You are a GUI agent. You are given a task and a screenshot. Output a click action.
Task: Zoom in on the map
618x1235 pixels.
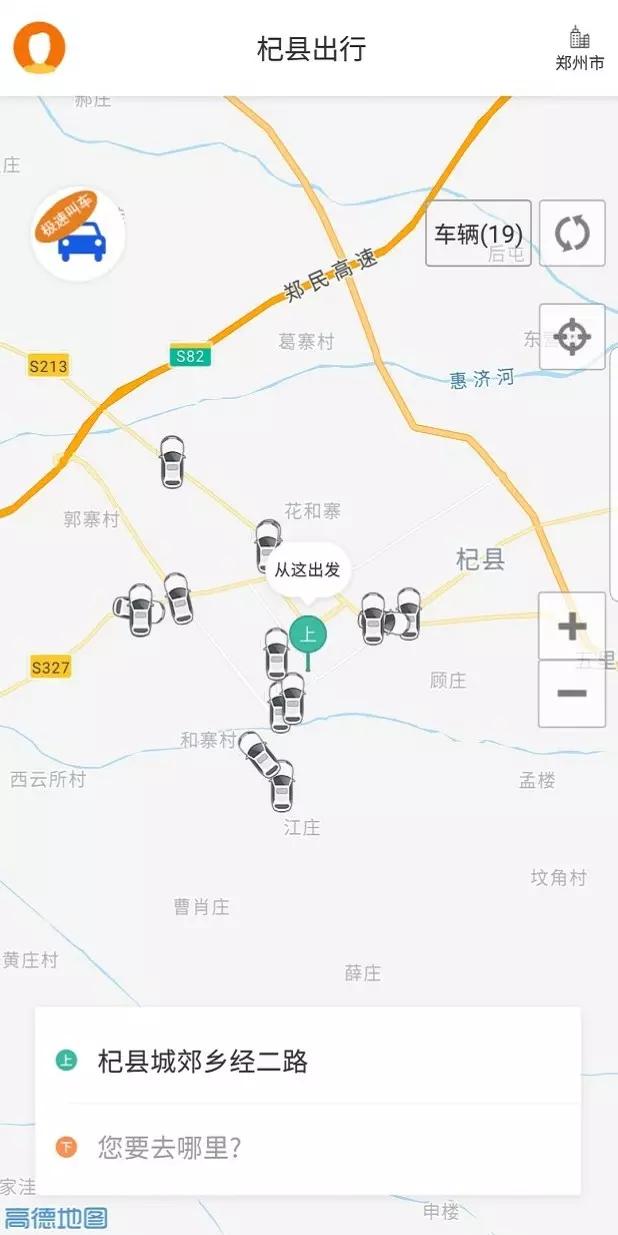pyautogui.click(x=572, y=627)
